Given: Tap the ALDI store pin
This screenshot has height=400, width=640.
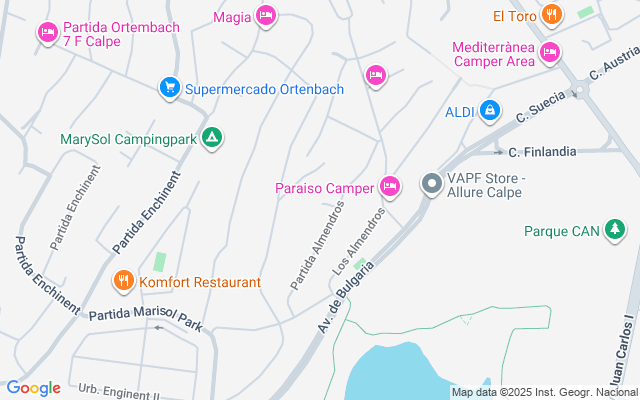Looking at the screenshot, I should click(x=489, y=111).
